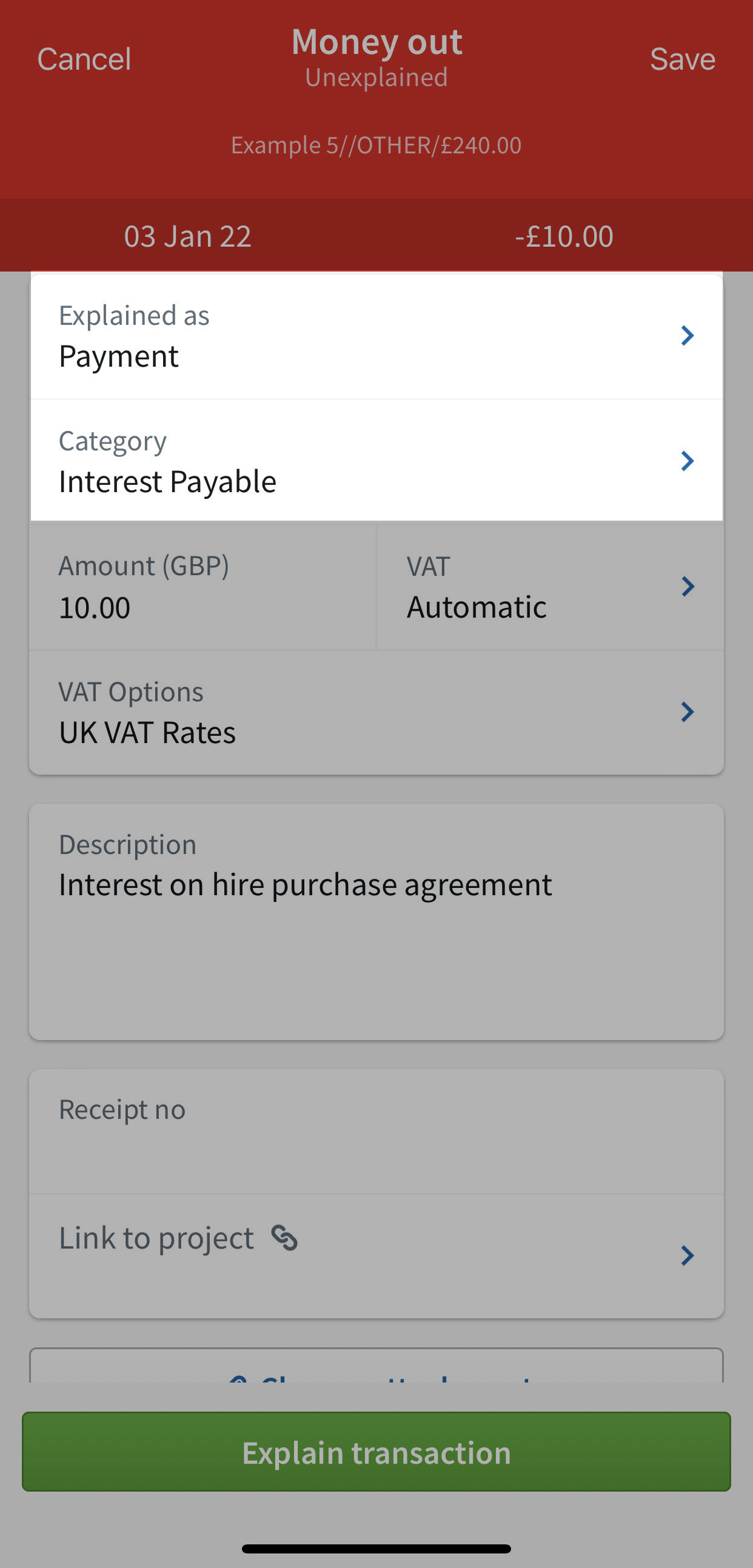Image resolution: width=753 pixels, height=1568 pixels.
Task: Open the Category selector showing Interest Payable
Action: pos(376,461)
